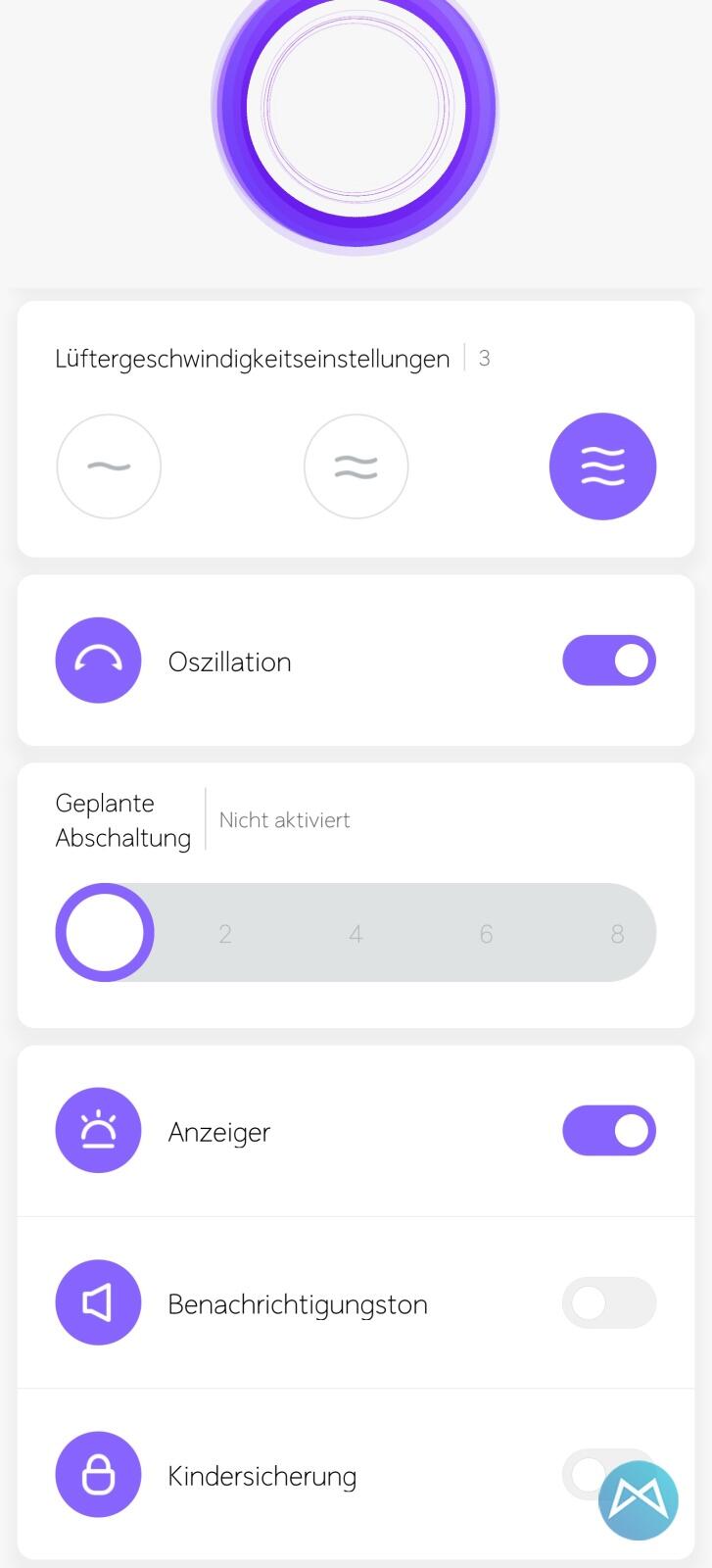The width and height of the screenshot is (712, 1568).
Task: Set Geplante Abschaltung to 4 hours
Action: 356,934
